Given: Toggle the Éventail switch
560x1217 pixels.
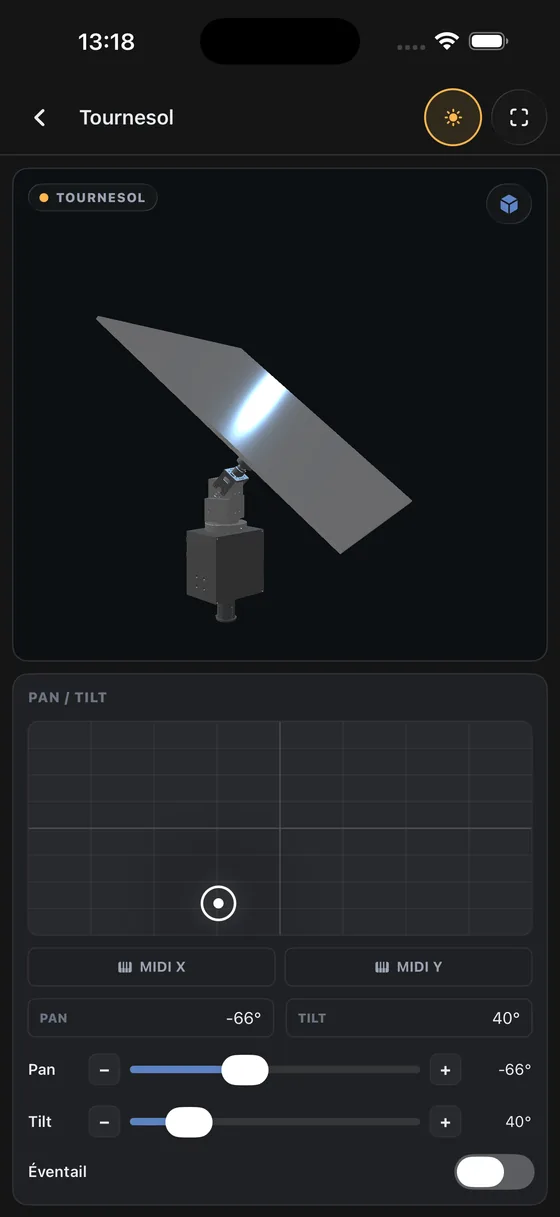Looking at the screenshot, I should 494,1171.
